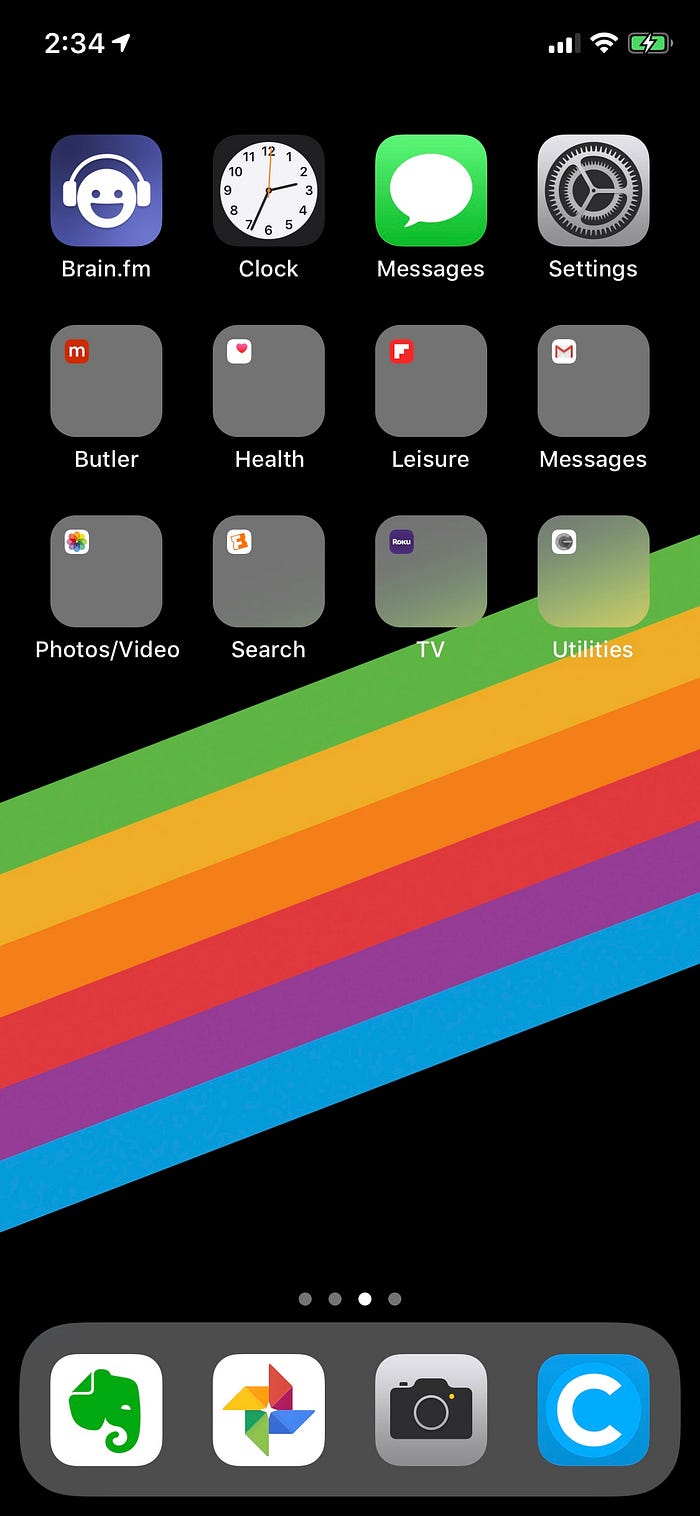Open the TV folder
The width and height of the screenshot is (700, 1516).
[x=431, y=571]
